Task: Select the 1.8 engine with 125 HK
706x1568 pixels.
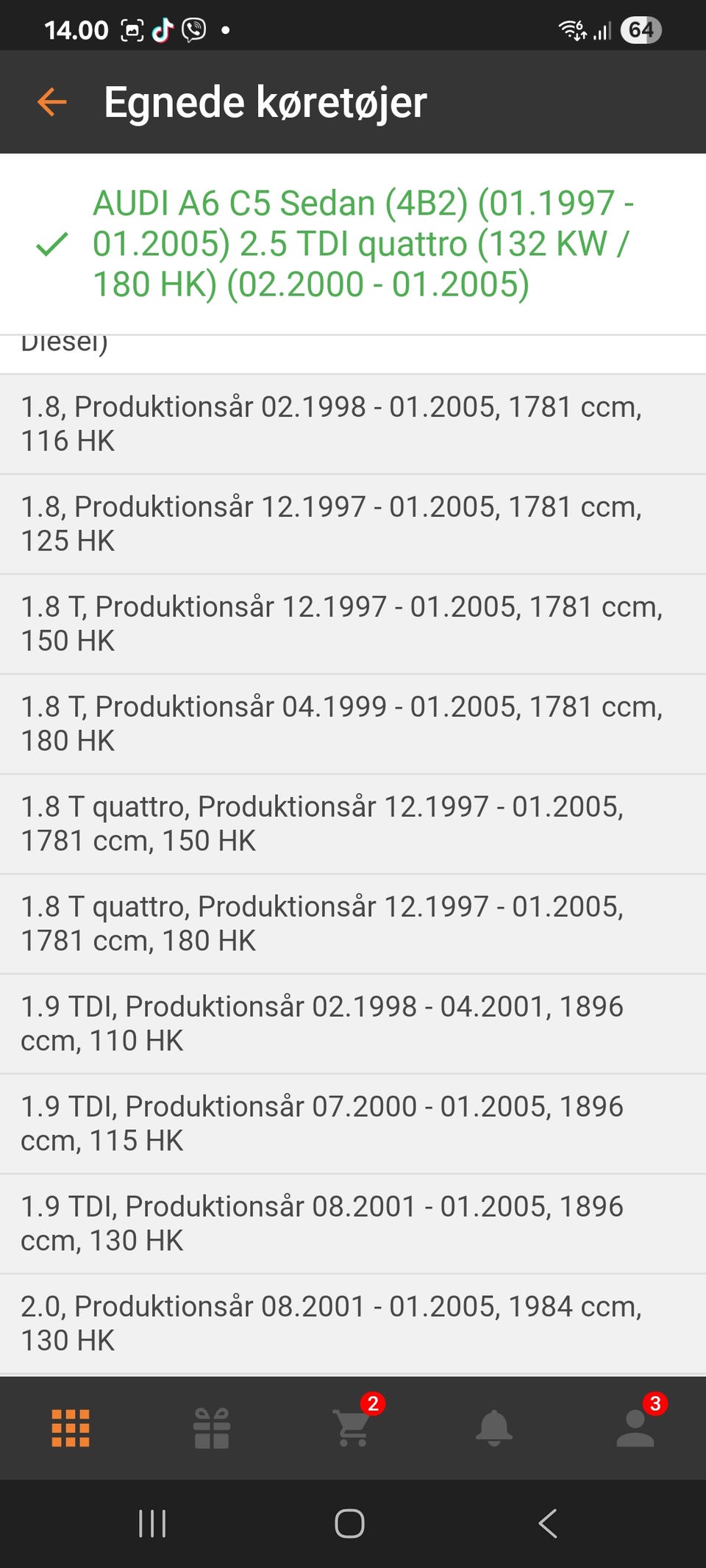Action: tap(331, 524)
